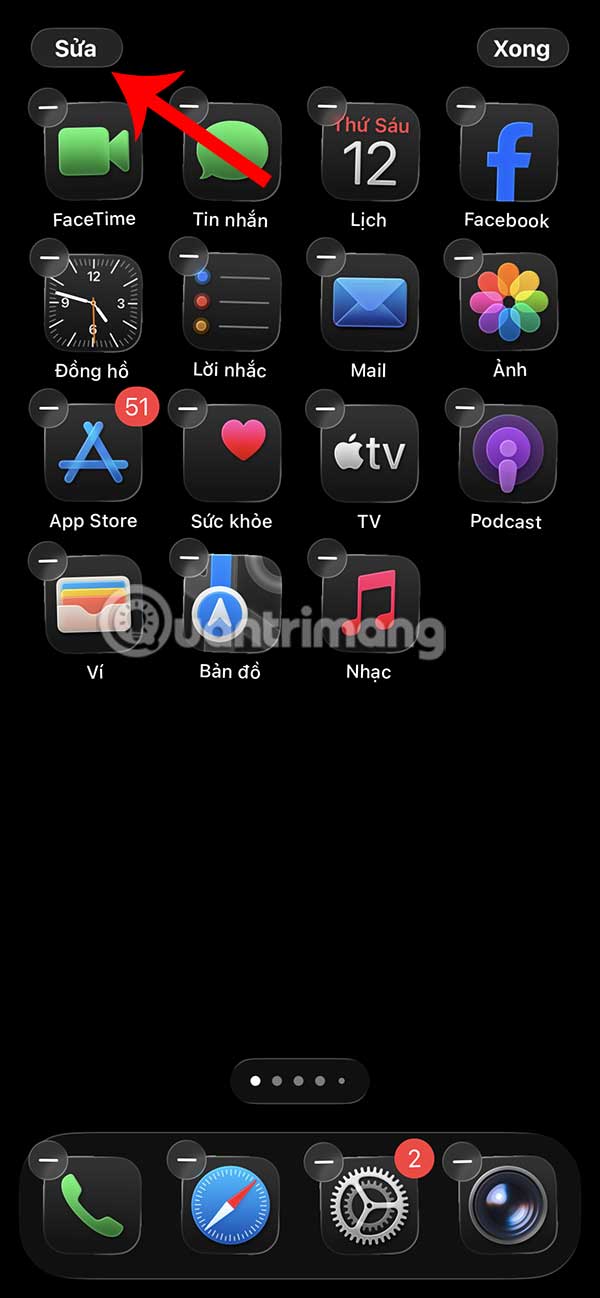Open the Lịch calendar app
The image size is (600, 1298).
coord(369,151)
